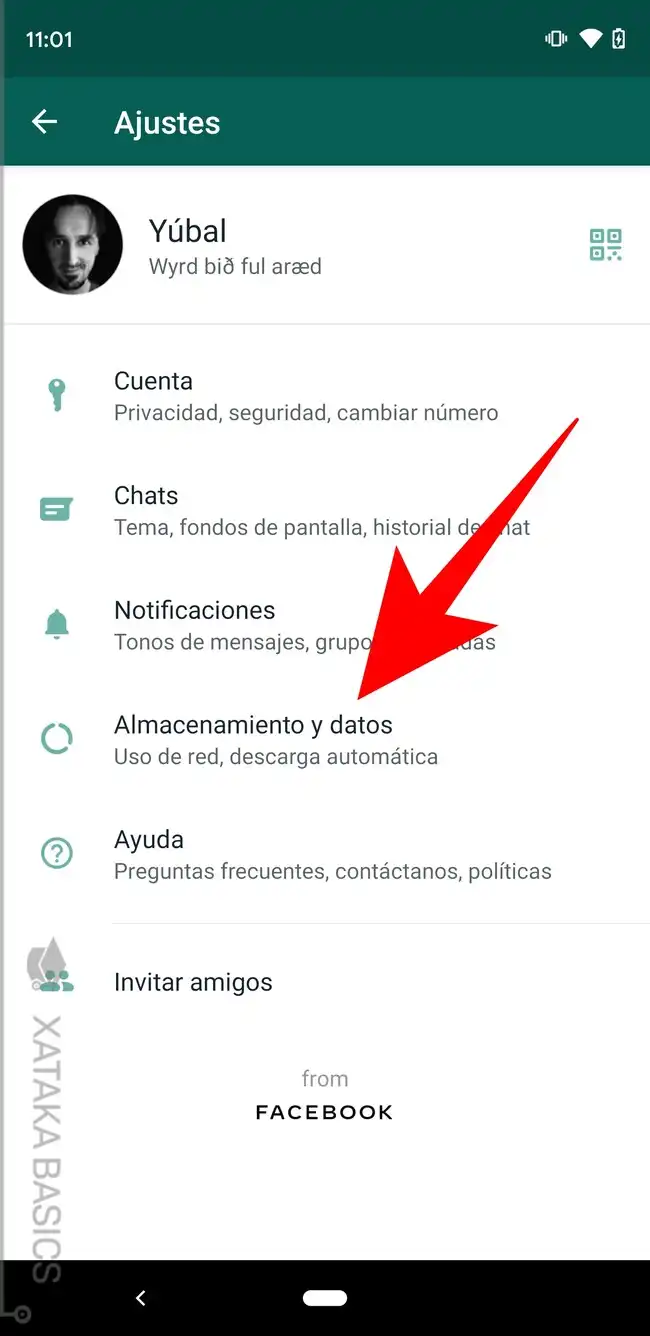
Task: Open Ayuda section
Action: tap(325, 854)
